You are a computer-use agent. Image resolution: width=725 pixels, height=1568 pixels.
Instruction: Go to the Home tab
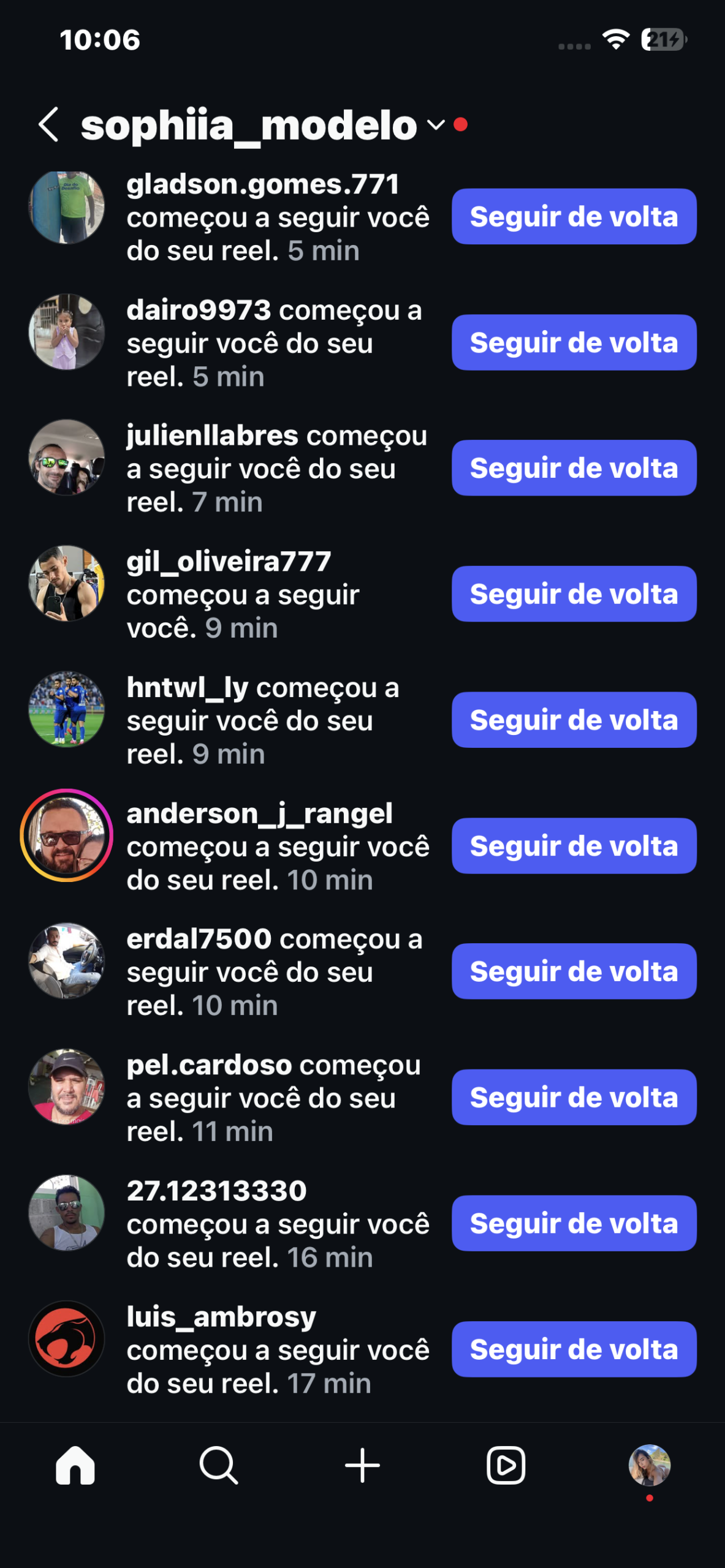click(75, 1465)
